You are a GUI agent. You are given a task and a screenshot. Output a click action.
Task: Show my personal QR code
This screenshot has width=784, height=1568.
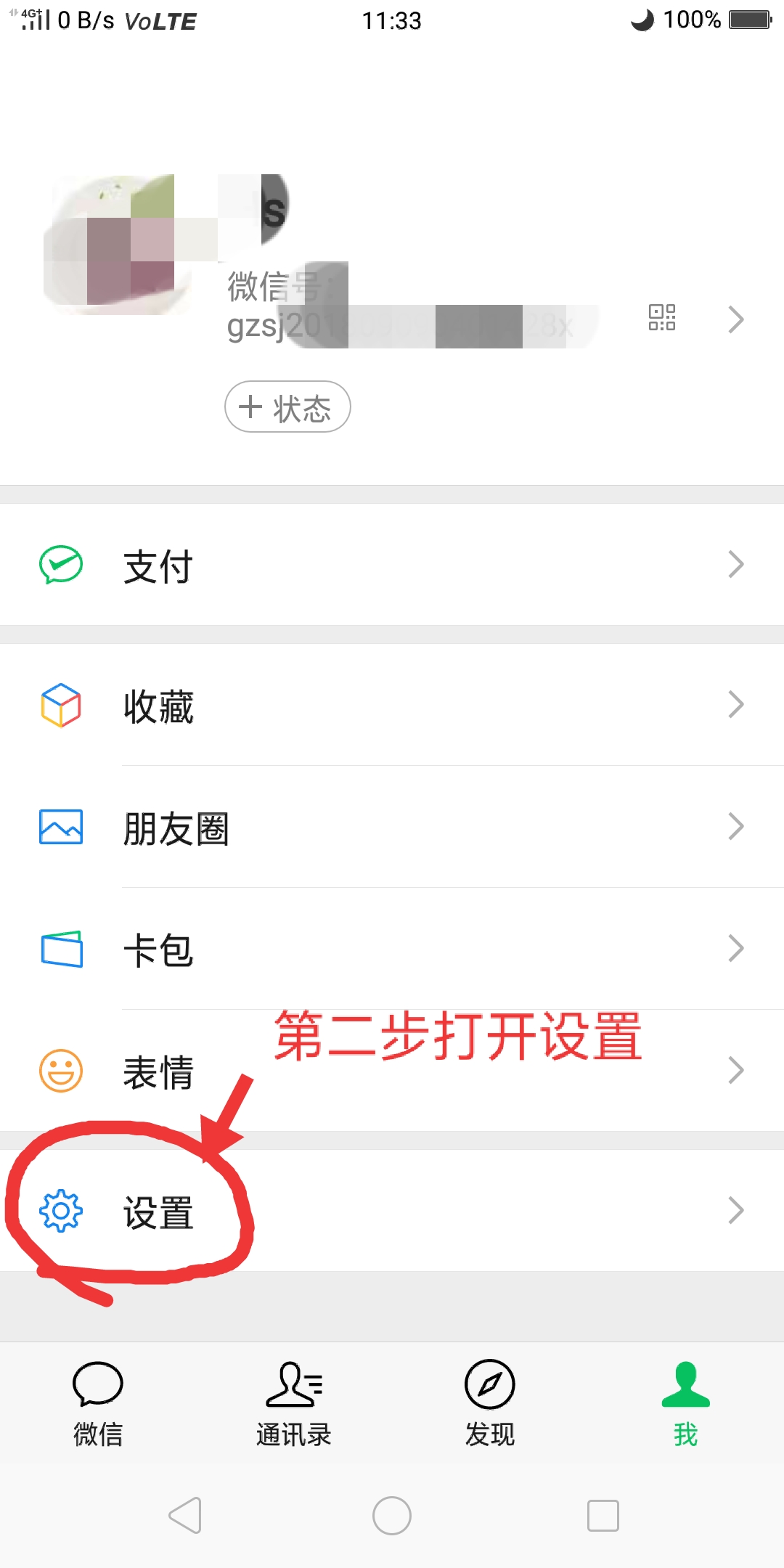pos(661,319)
